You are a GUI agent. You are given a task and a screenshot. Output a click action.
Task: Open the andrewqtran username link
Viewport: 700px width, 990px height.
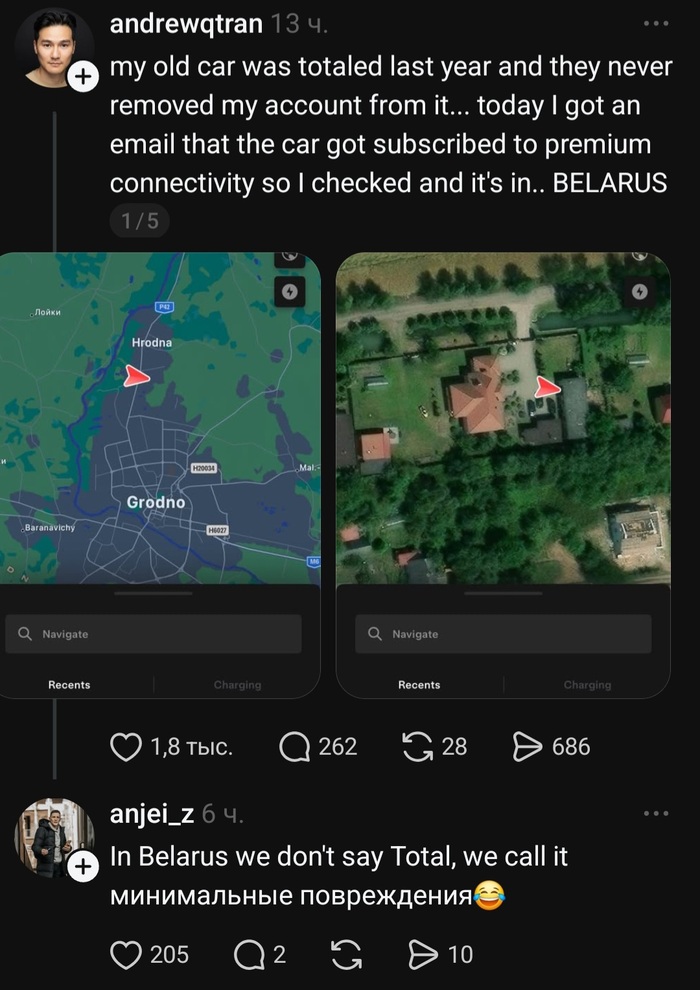[186, 24]
